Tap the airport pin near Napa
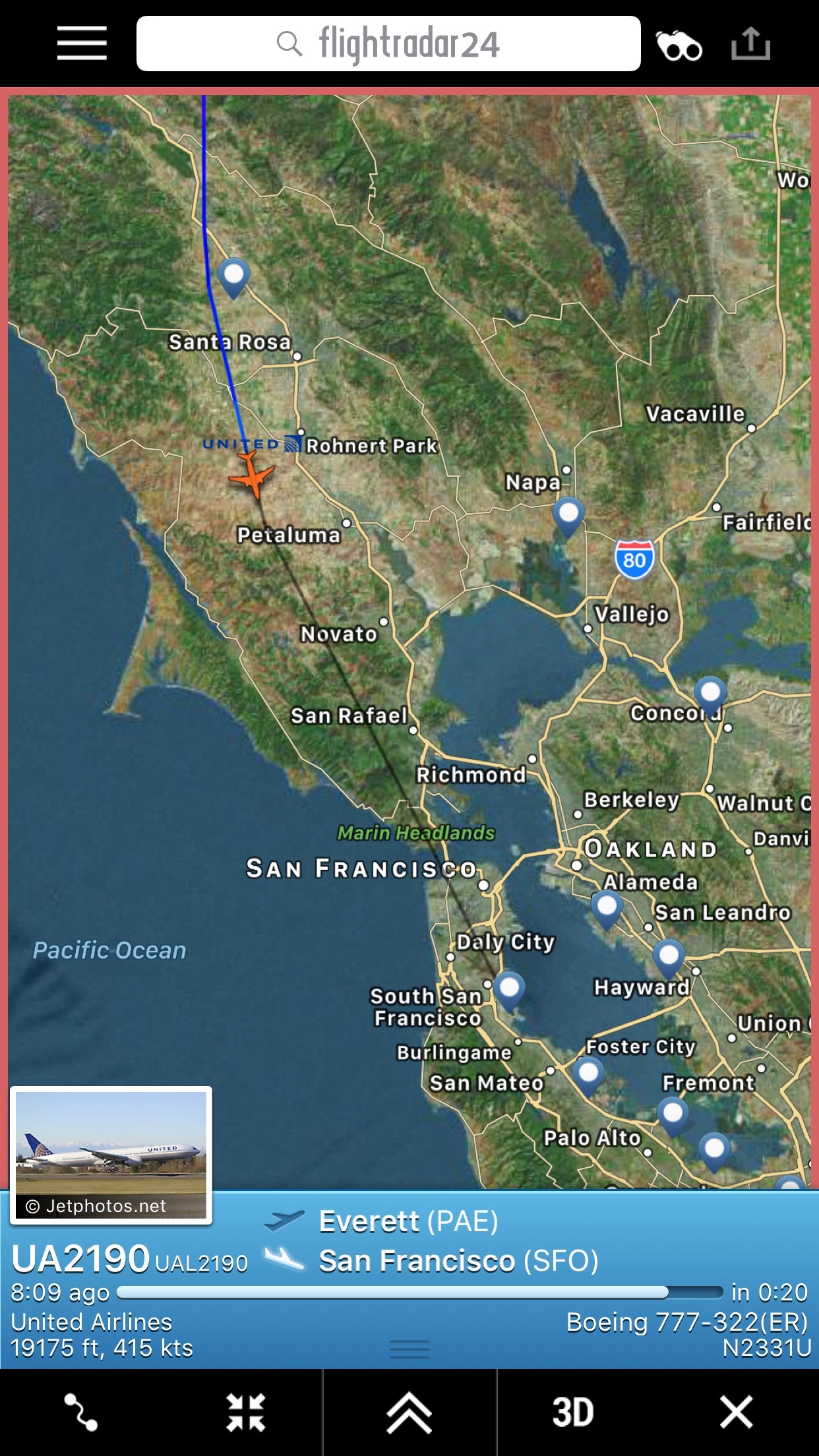This screenshot has height=1456, width=819. pyautogui.click(x=568, y=514)
